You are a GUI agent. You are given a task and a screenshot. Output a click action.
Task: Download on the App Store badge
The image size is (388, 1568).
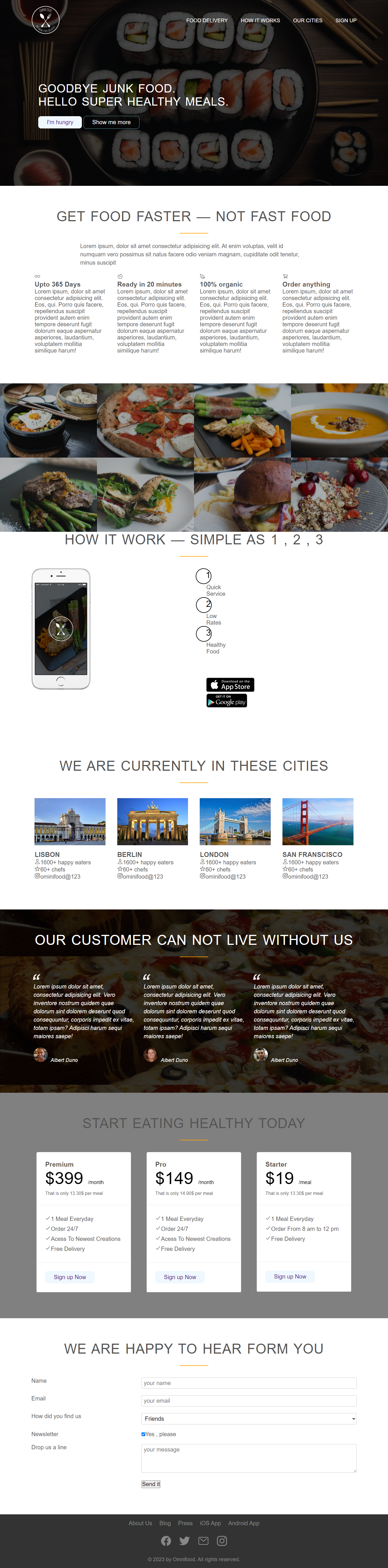point(231,685)
